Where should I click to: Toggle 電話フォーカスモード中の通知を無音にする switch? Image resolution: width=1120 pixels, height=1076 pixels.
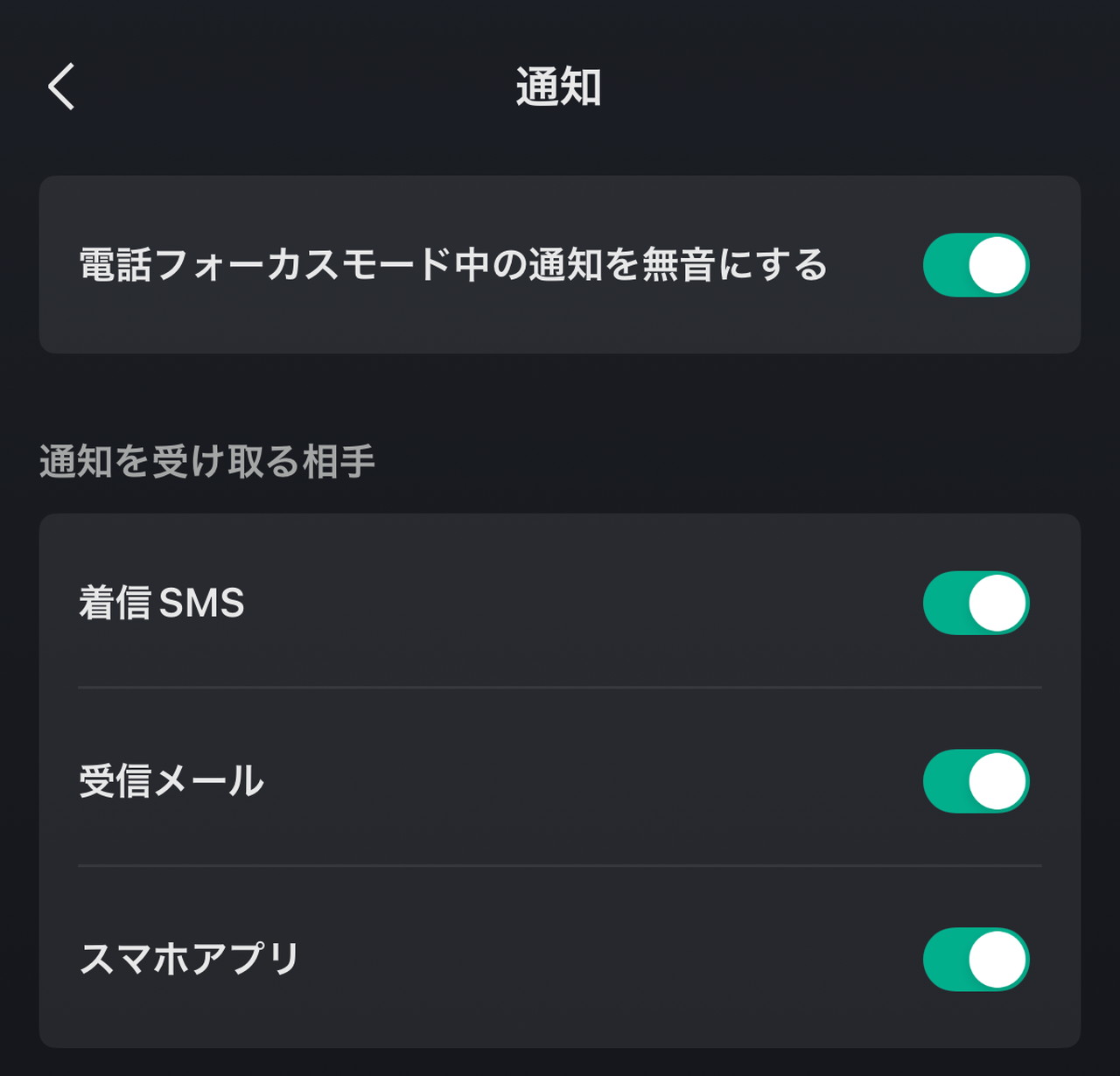coord(976,265)
